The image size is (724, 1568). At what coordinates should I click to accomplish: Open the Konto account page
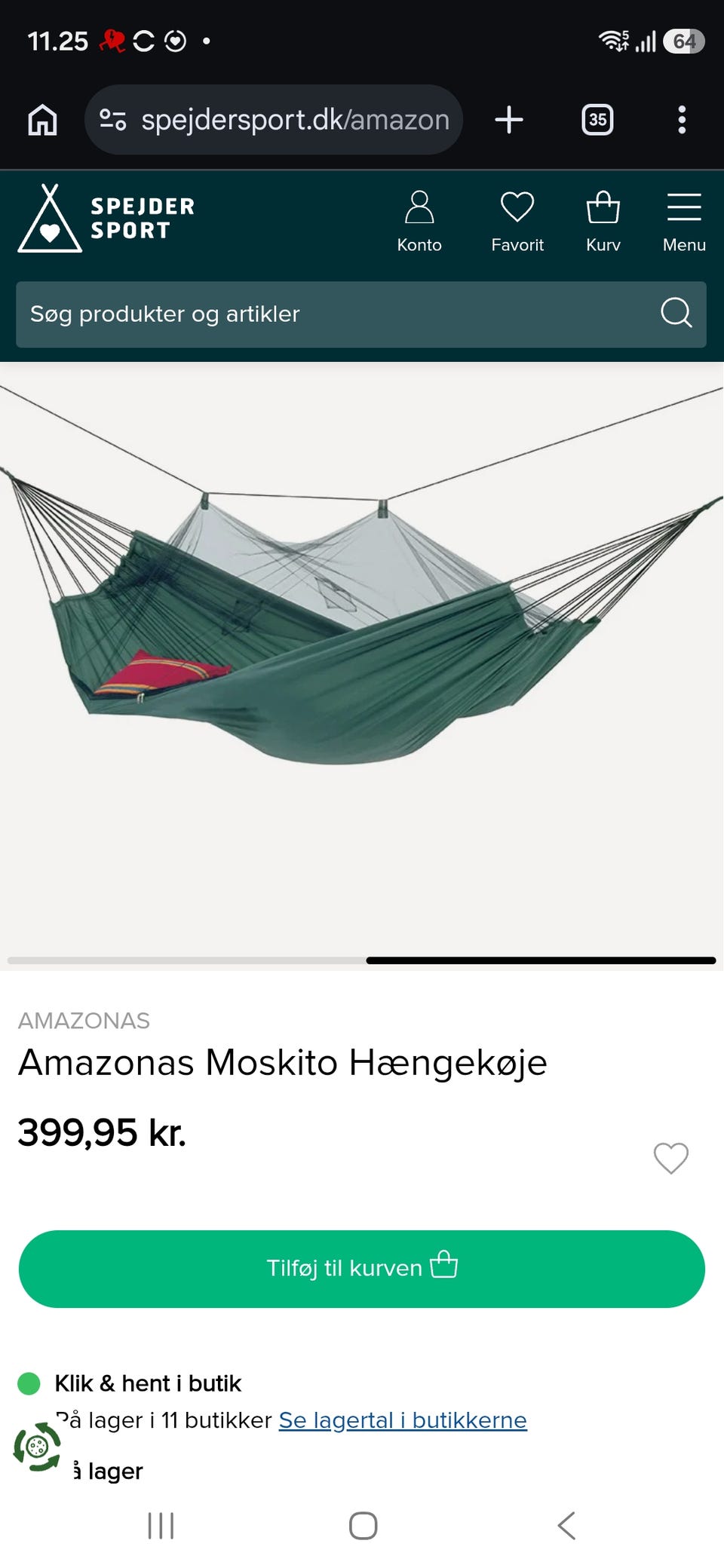pos(419,222)
